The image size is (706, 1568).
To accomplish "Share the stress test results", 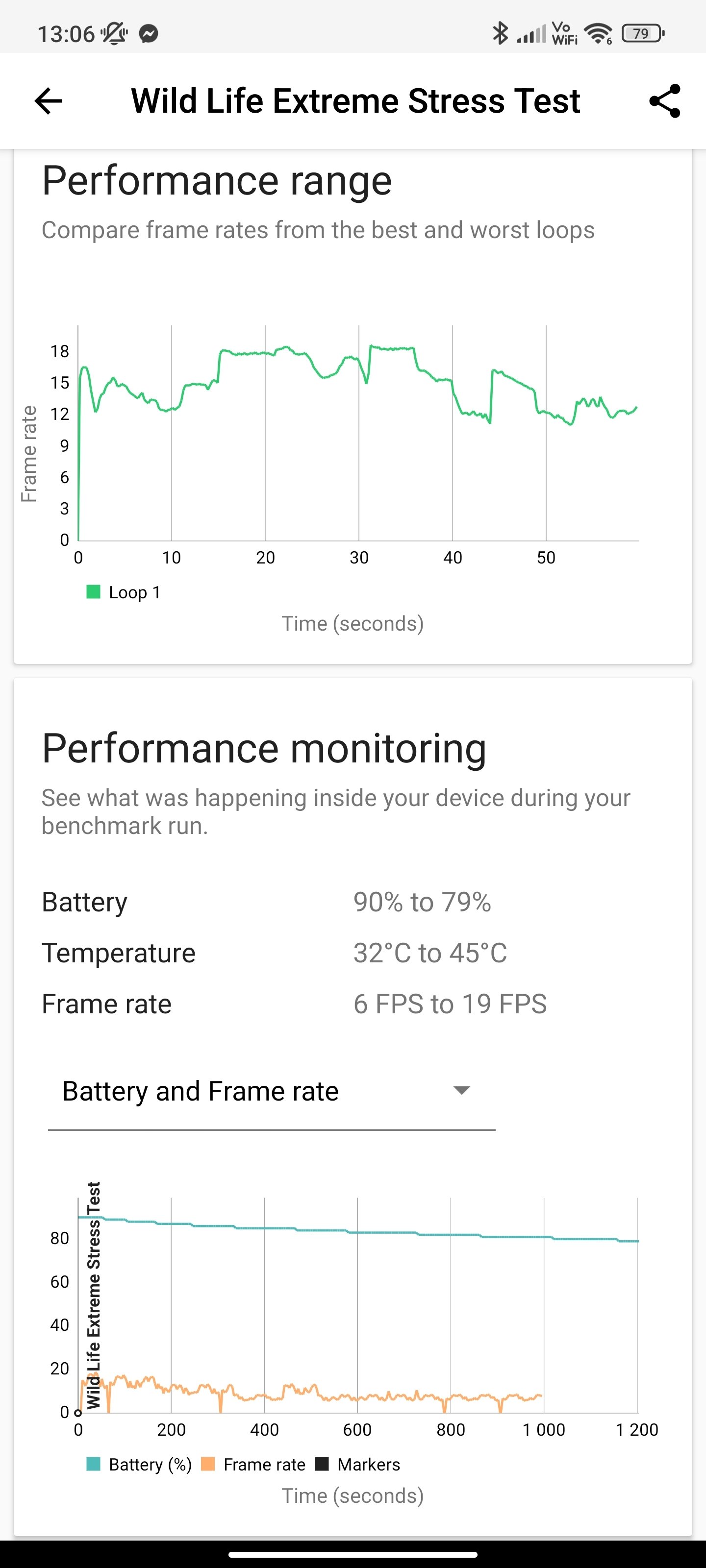I will (664, 101).
